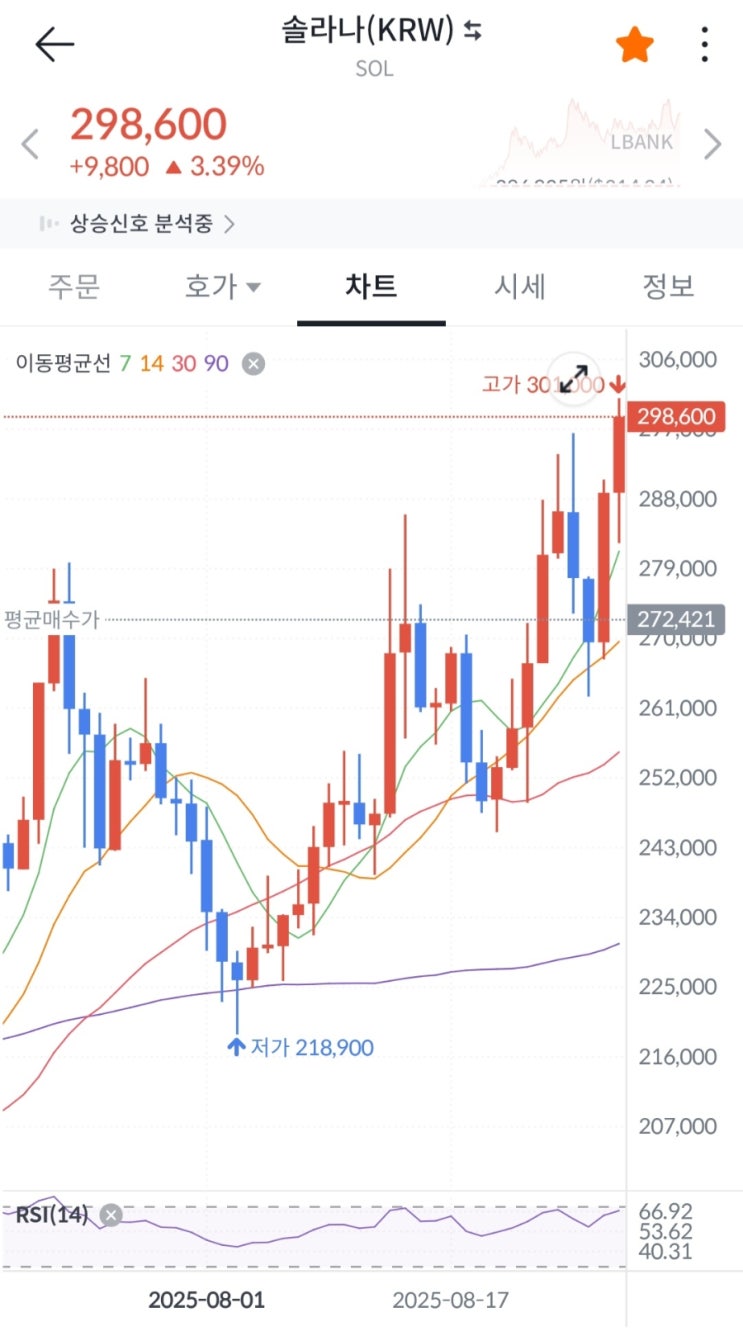
Task: Remove the 이동평균선 indicator
Action: 254,363
